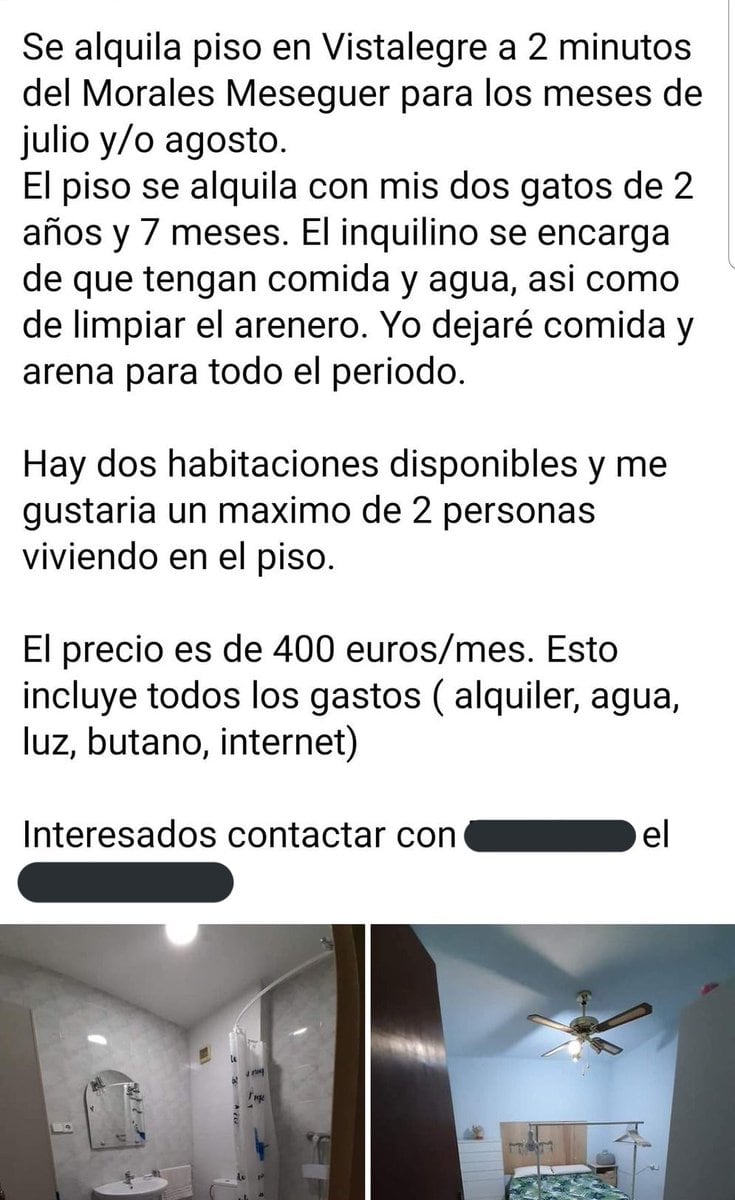Open the bedroom photo with ceiling fan

pos(553,1062)
